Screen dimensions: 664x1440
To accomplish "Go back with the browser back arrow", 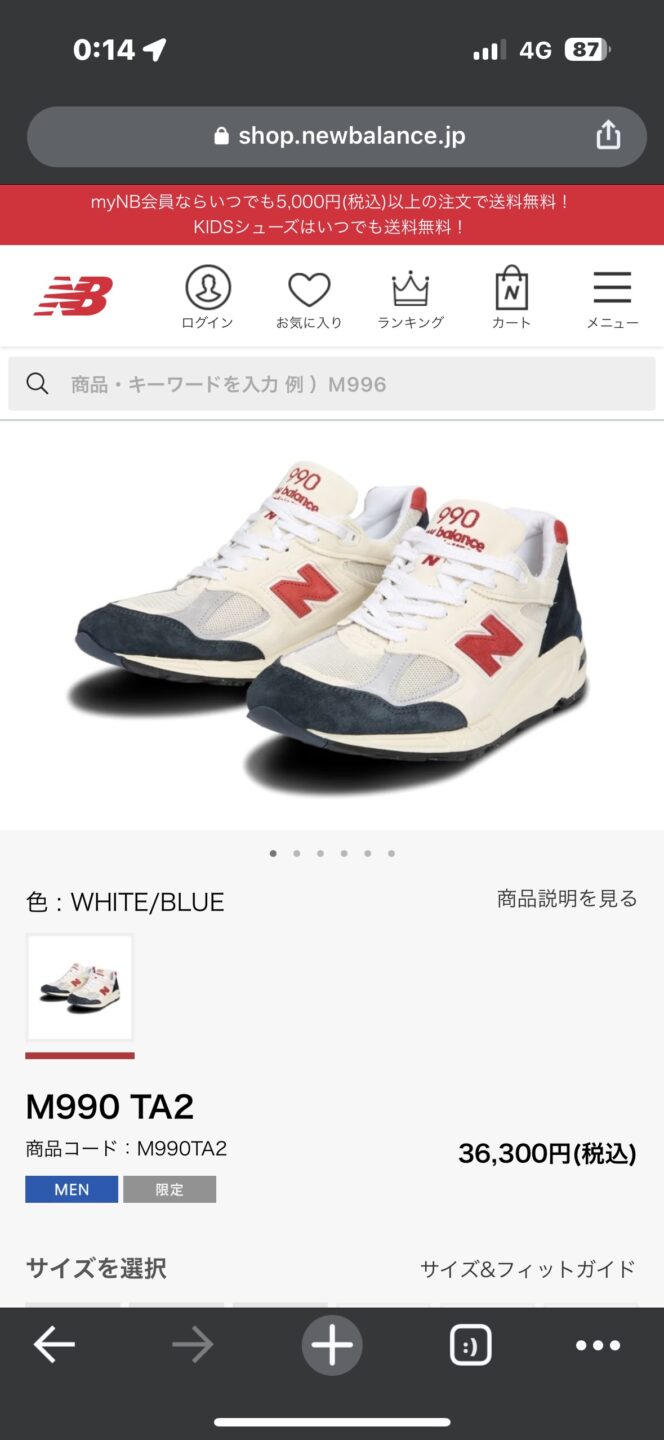I will tap(54, 1345).
